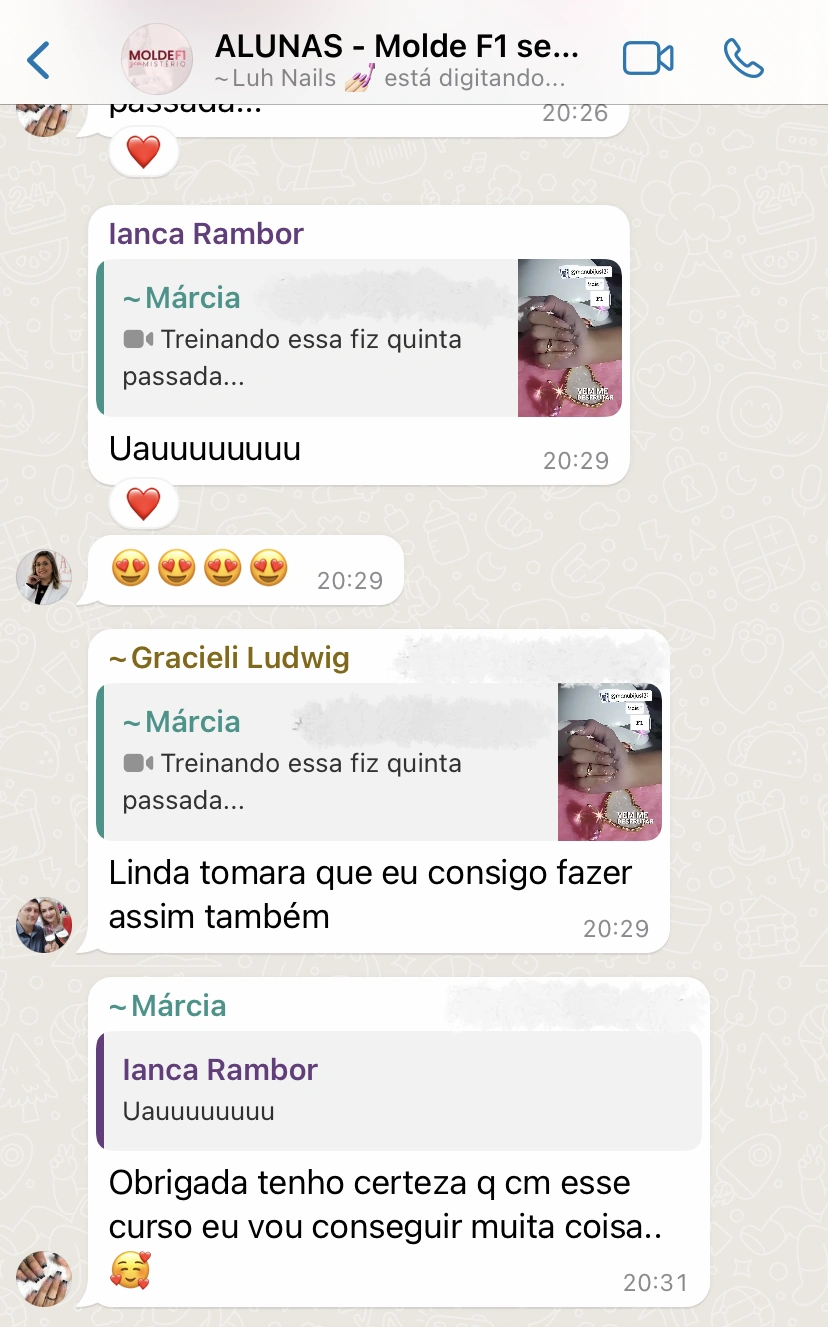This screenshot has width=828, height=1327.
Task: Open Márcia's profile photo beside her reply
Action: point(44,1278)
